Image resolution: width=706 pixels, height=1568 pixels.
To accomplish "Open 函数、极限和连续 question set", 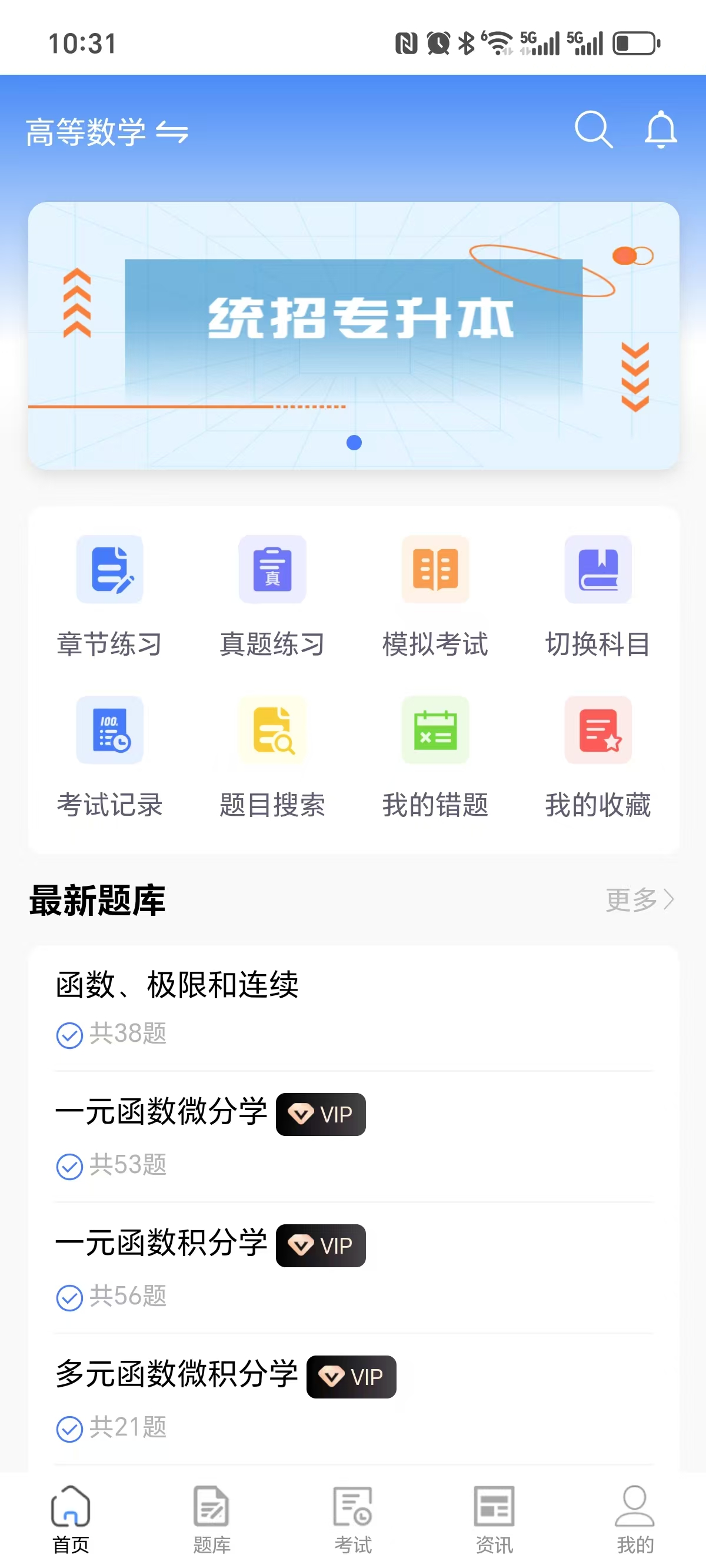I will click(353, 1008).
